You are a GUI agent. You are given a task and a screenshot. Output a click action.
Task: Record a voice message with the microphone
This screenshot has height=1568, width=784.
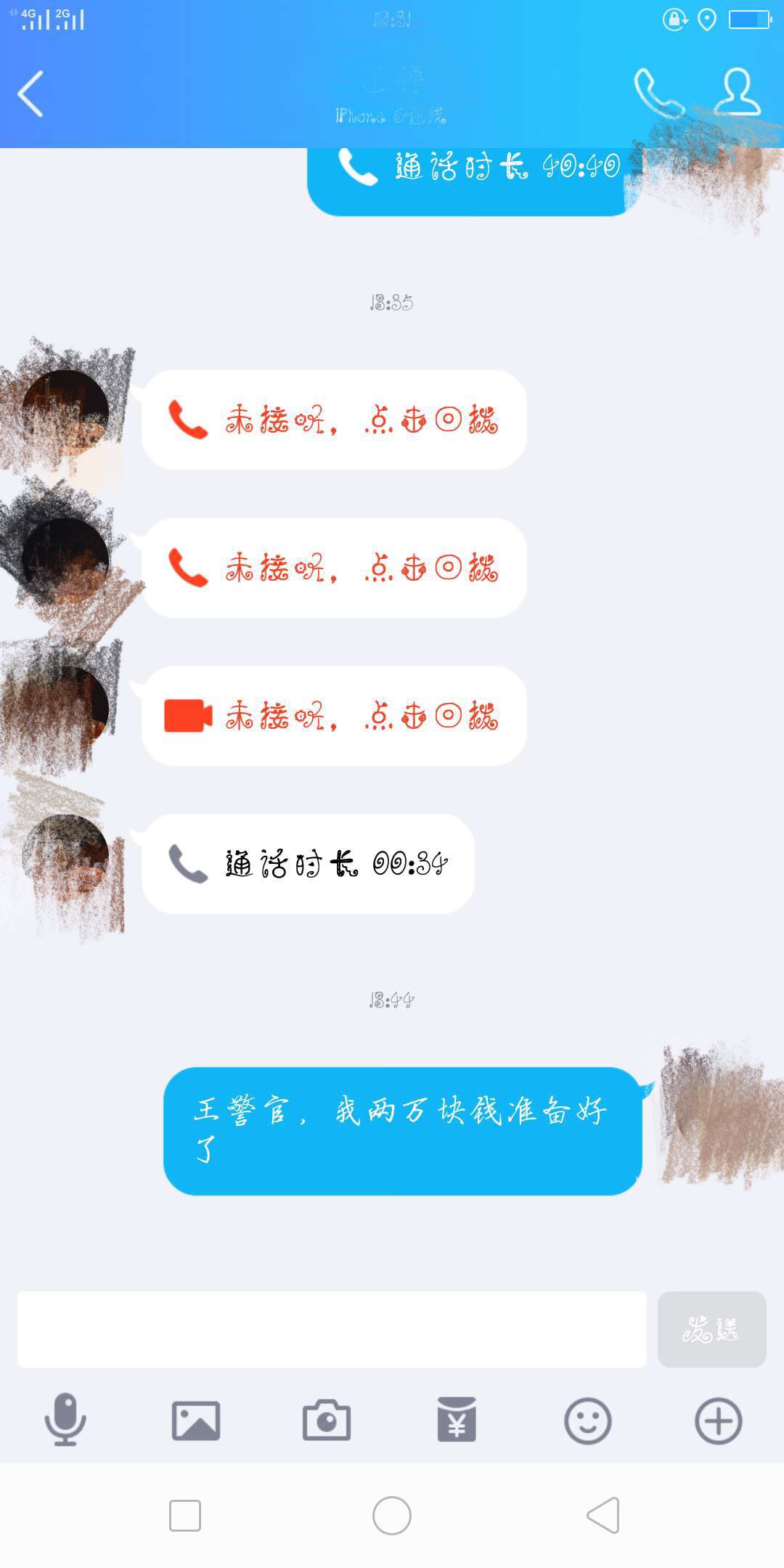[x=65, y=1420]
